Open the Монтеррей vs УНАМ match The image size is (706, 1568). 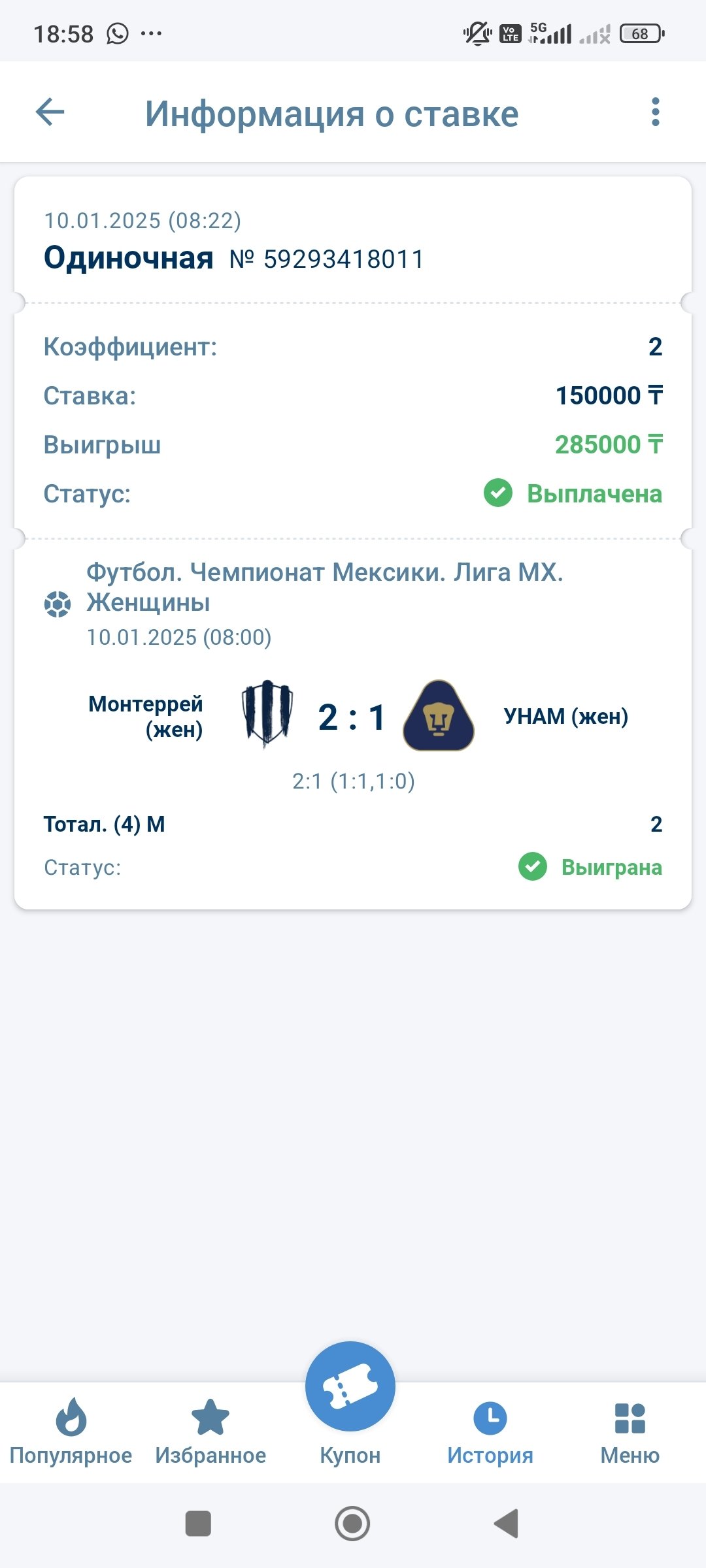coord(353,717)
